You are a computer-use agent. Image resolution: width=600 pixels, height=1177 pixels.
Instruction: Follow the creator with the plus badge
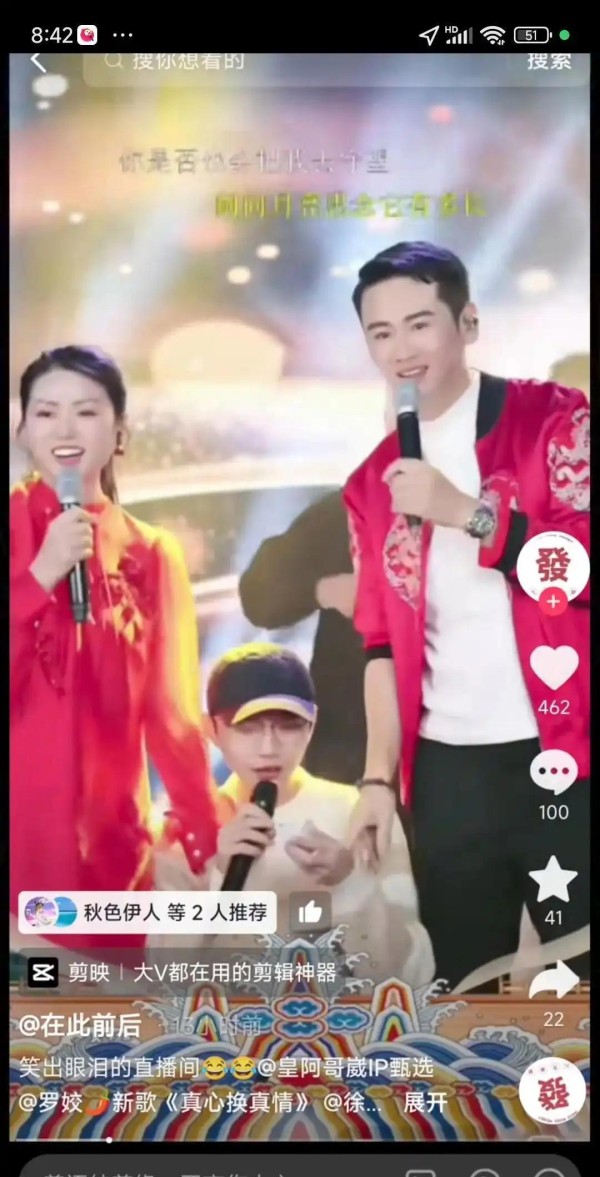[x=553, y=601]
